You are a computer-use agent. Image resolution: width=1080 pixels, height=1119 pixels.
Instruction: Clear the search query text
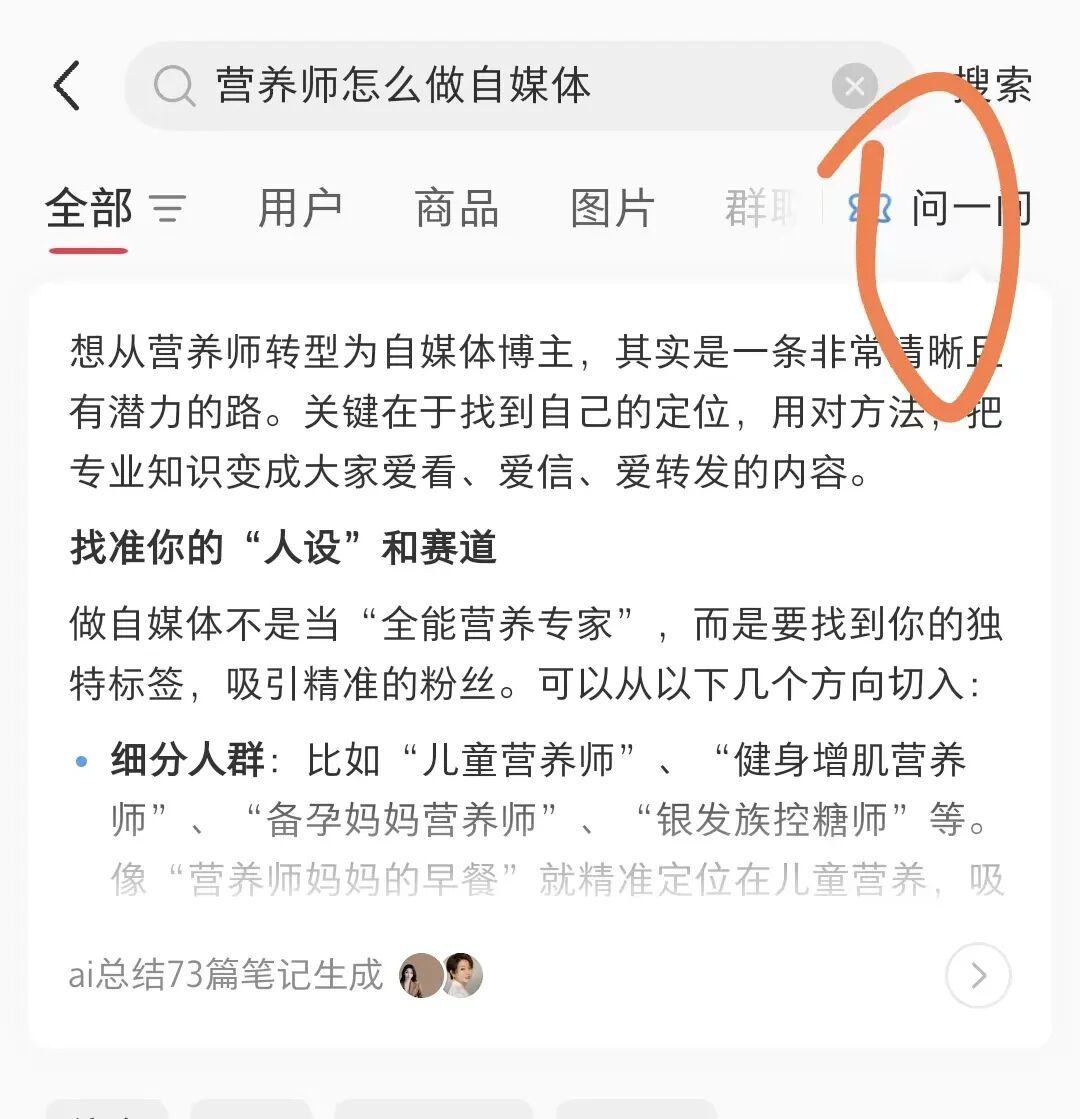(854, 87)
